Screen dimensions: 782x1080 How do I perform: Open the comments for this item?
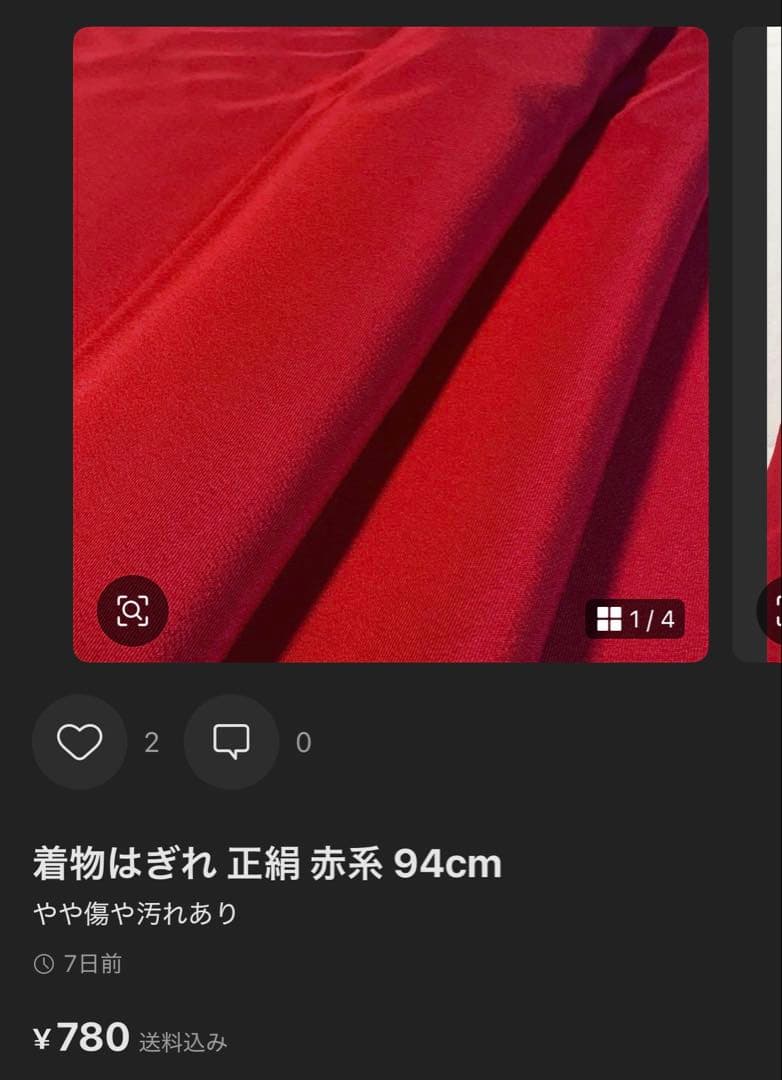coord(231,742)
